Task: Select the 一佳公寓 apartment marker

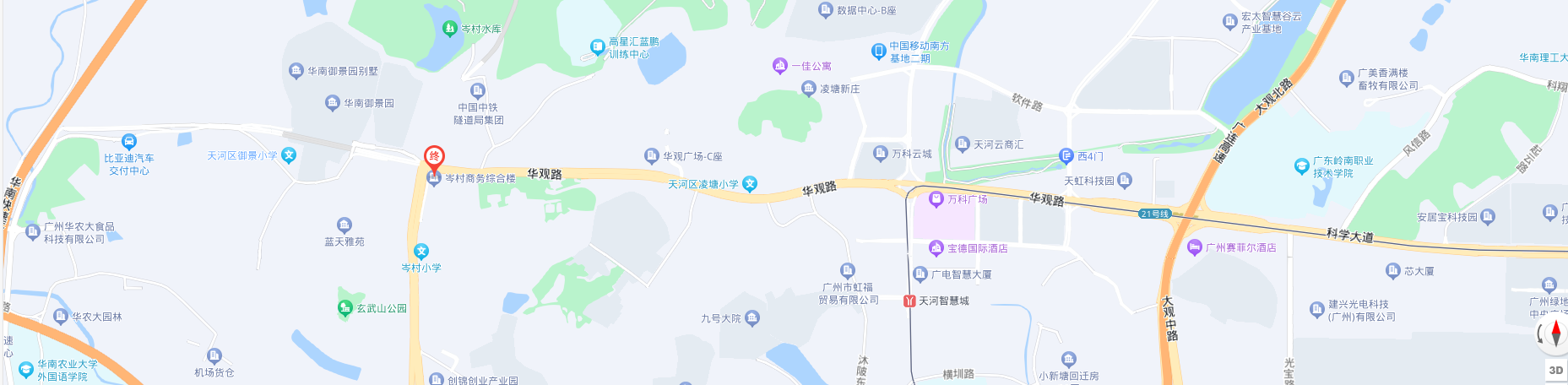Action: pos(780,66)
